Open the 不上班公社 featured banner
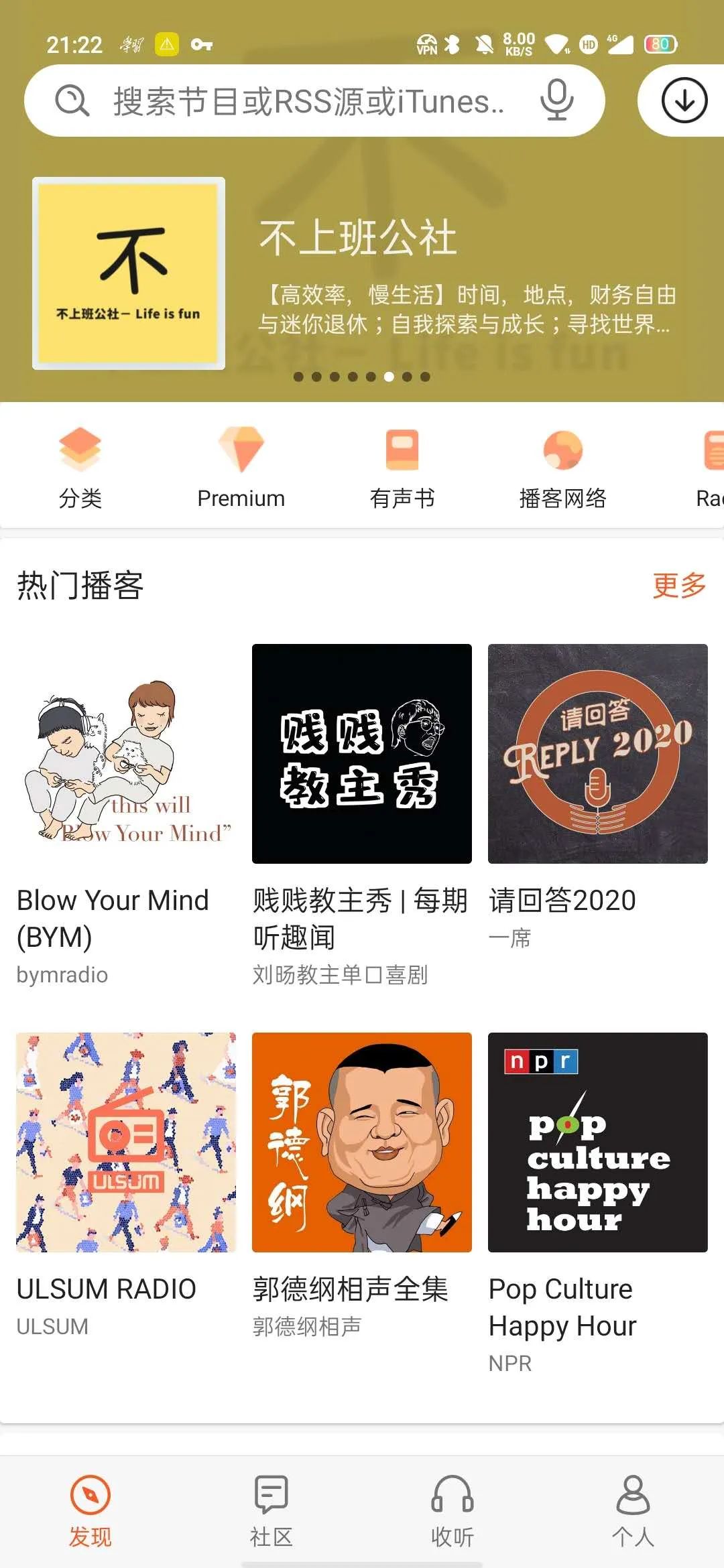 pos(362,268)
